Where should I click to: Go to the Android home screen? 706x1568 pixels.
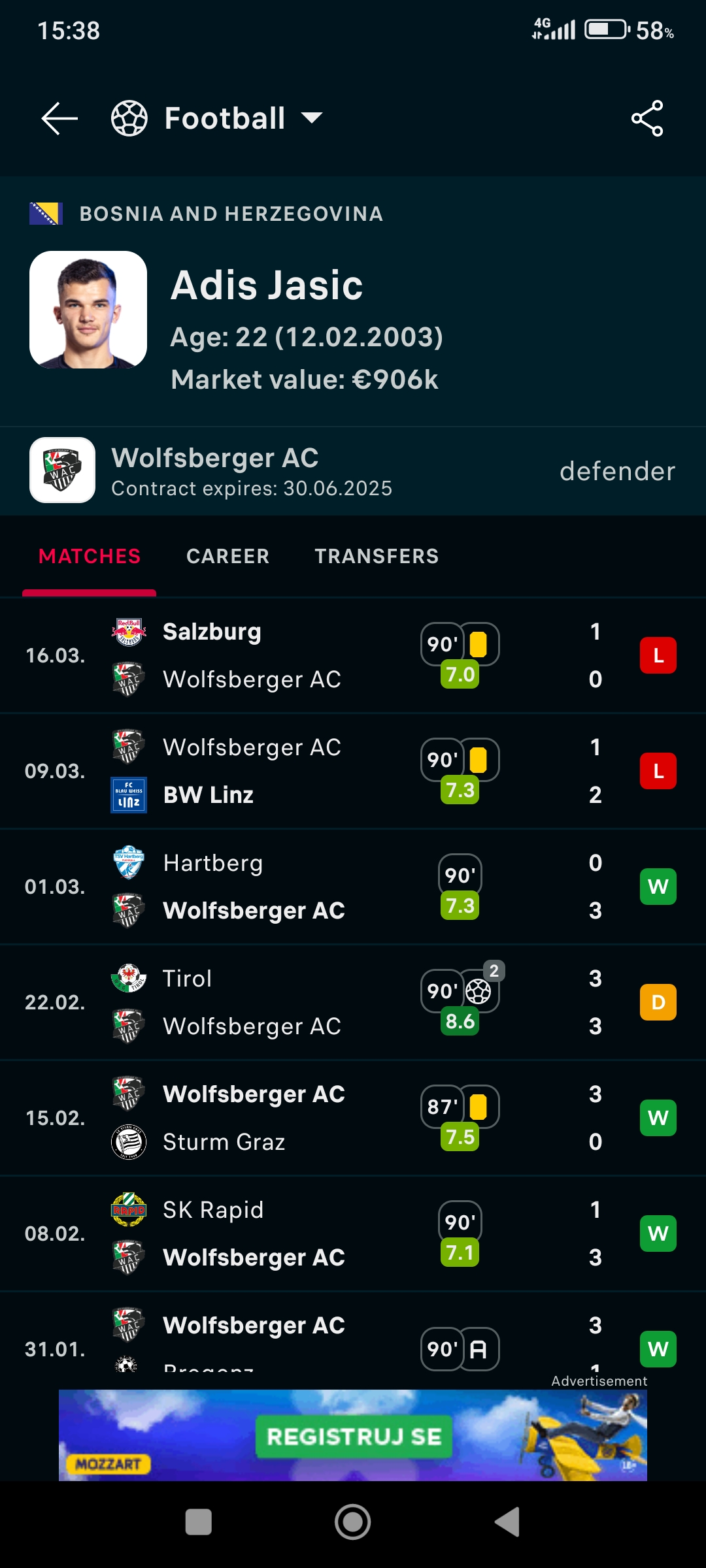(353, 1522)
